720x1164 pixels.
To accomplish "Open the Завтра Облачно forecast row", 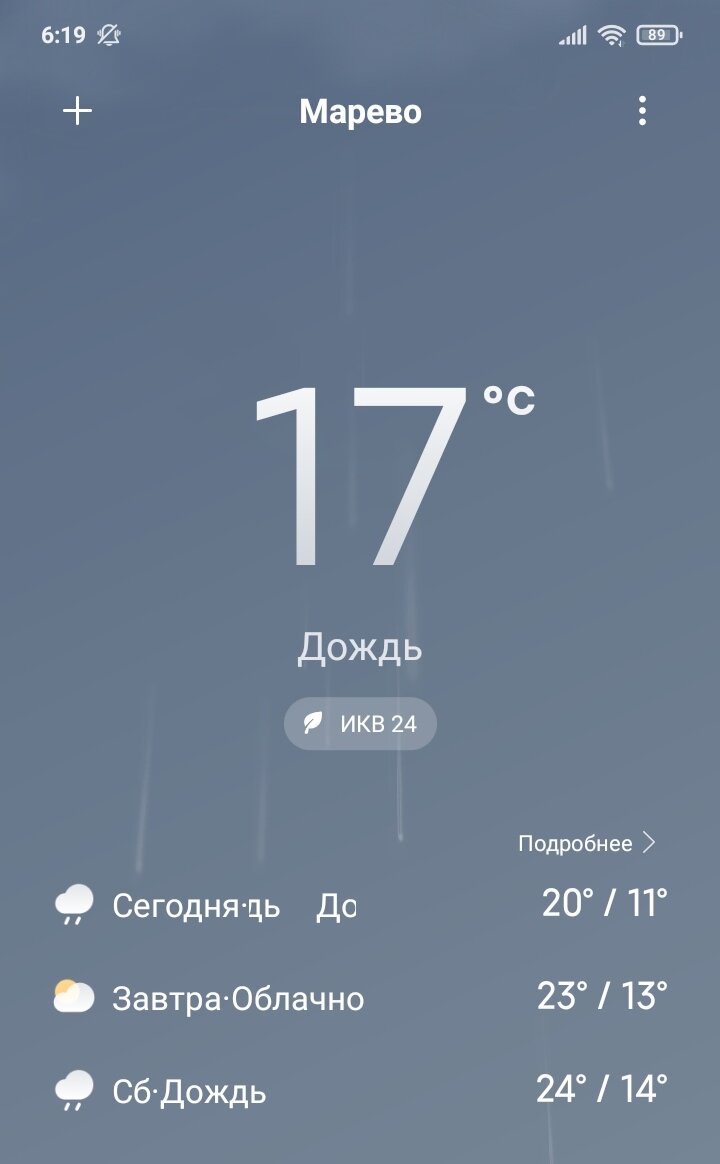I will (x=360, y=997).
